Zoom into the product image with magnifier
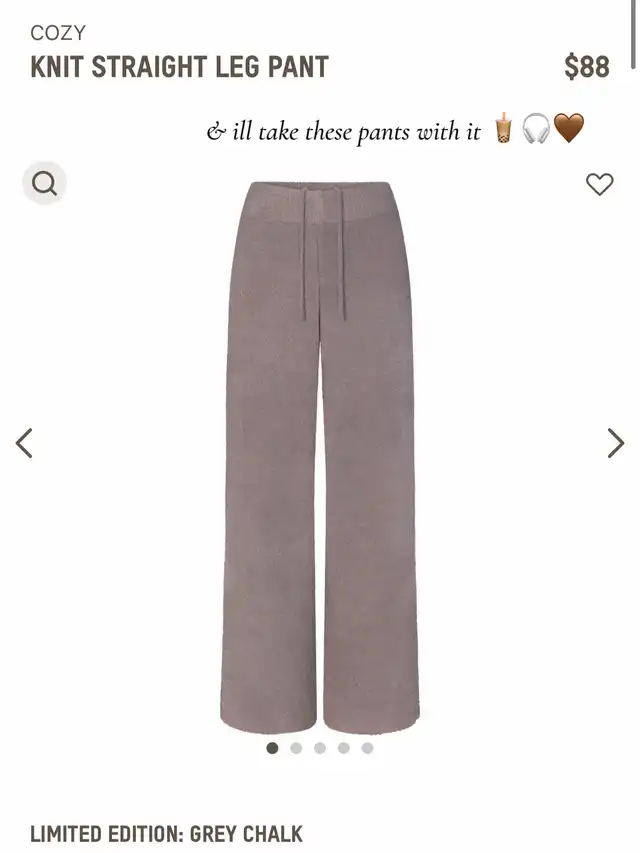 pos(44,184)
